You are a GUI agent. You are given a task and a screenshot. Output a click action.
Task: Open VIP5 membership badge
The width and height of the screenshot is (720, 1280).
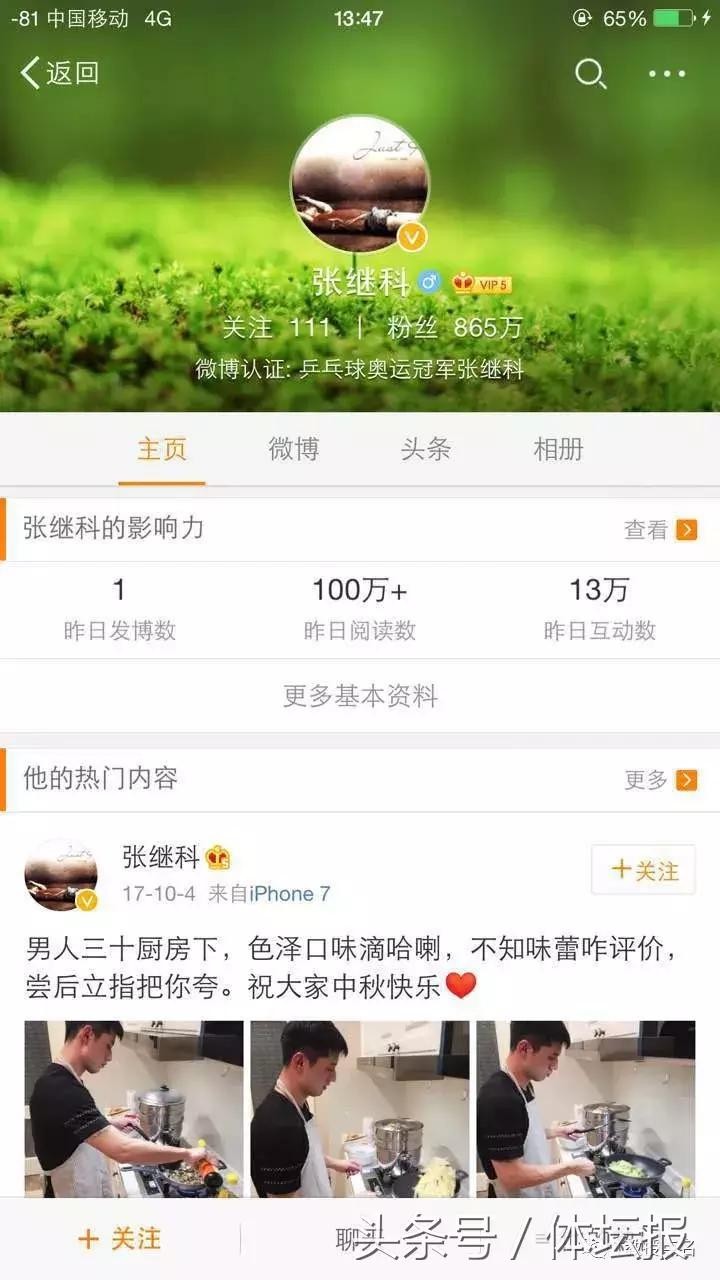click(x=482, y=284)
